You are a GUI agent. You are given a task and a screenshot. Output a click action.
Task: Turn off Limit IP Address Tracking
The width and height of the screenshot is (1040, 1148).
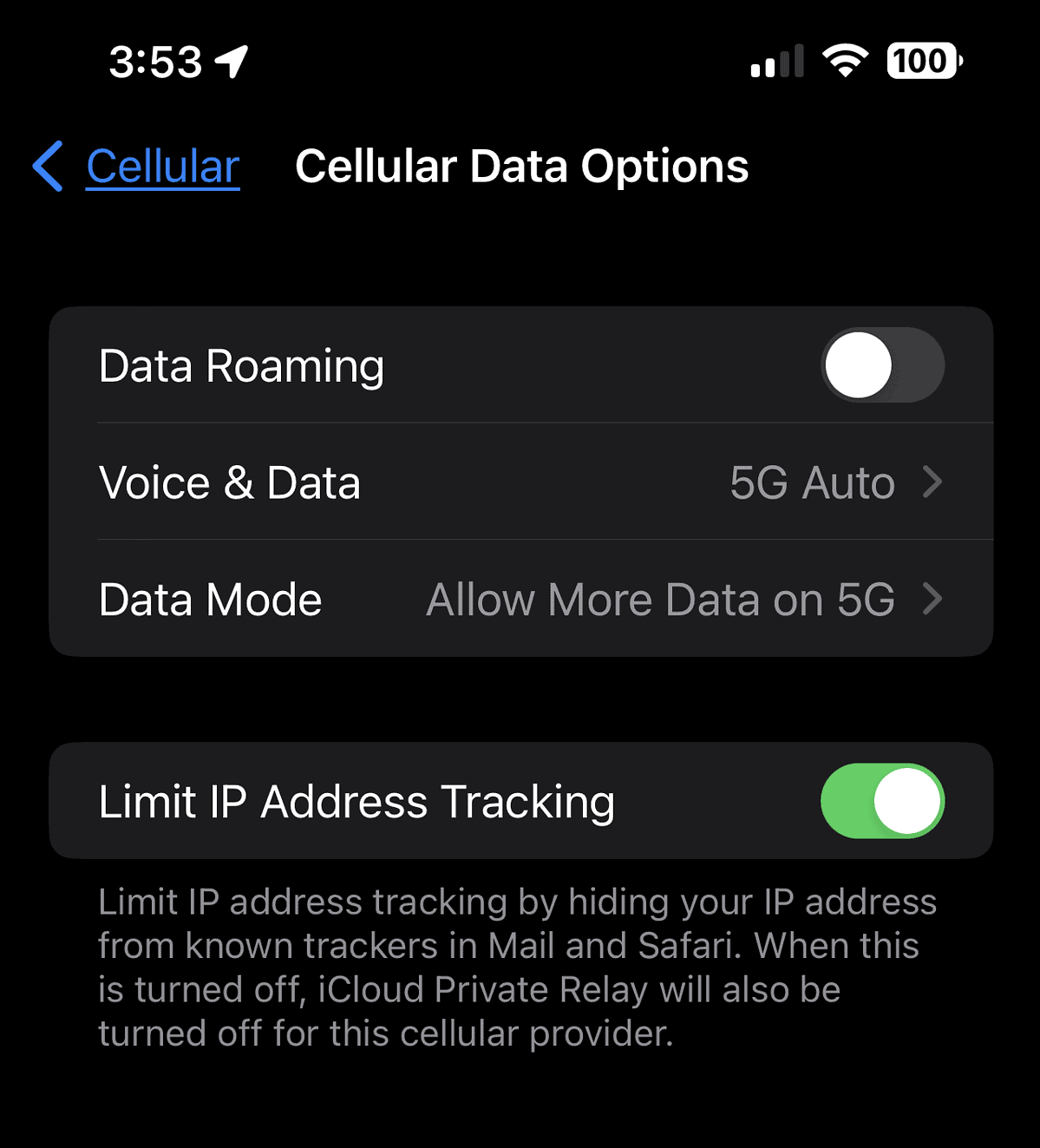(881, 801)
